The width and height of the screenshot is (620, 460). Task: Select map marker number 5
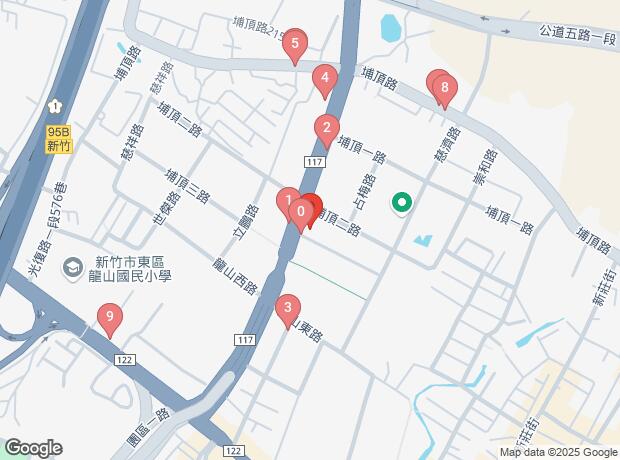294,45
